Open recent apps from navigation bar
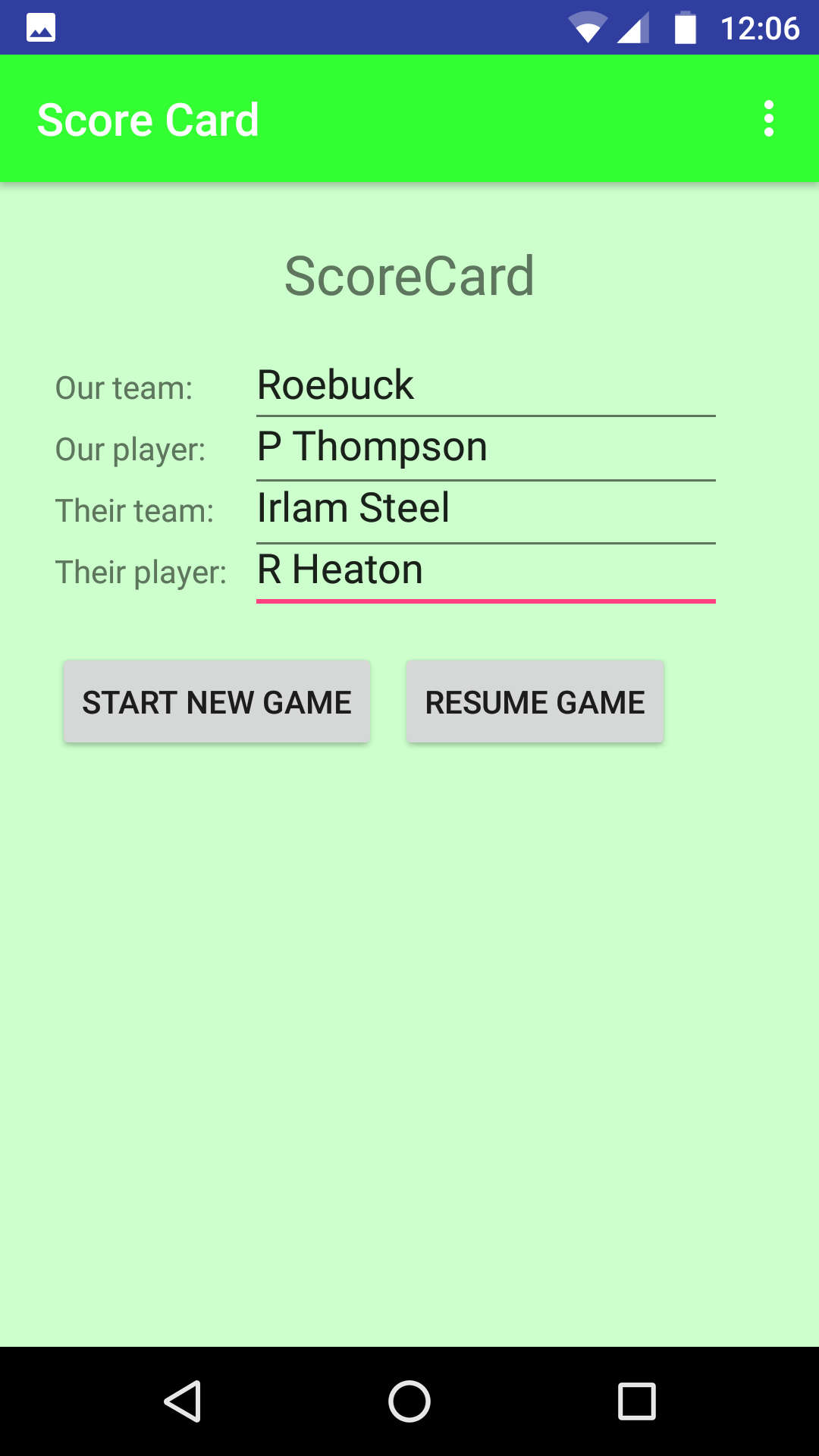This screenshot has width=819, height=1456. tap(637, 1401)
